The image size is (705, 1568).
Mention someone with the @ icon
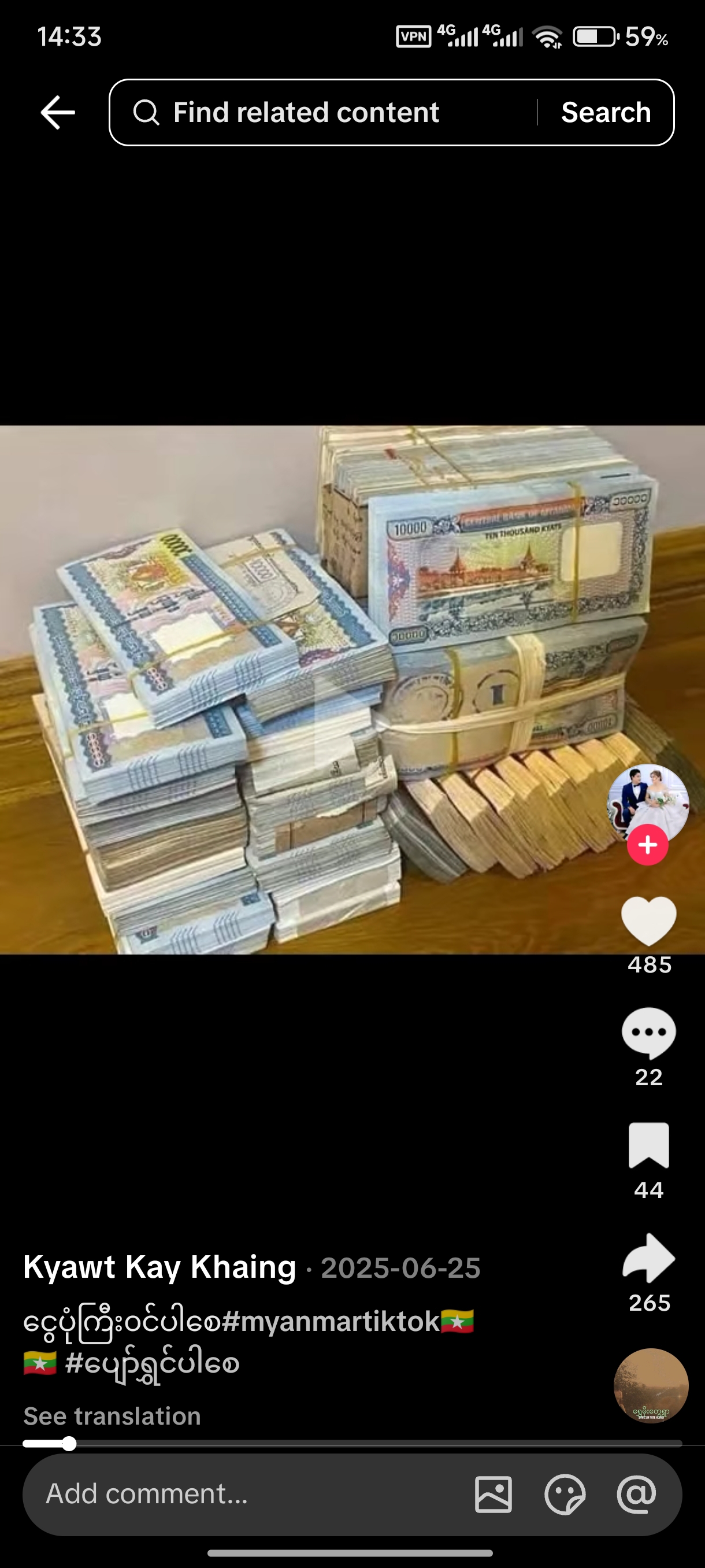tap(636, 1495)
